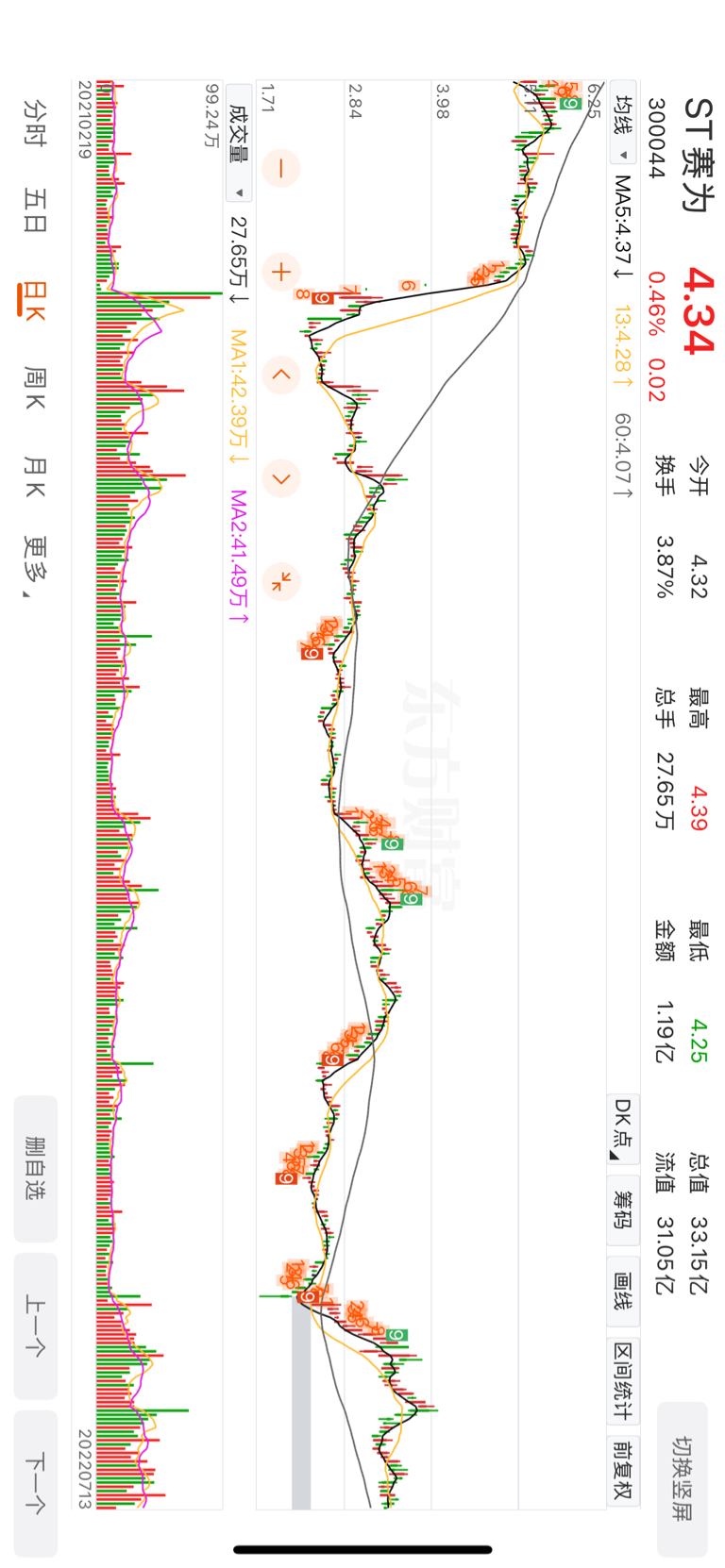Switch to 月K monthly chart
This screenshot has height=1568, width=725.
pos(35,476)
